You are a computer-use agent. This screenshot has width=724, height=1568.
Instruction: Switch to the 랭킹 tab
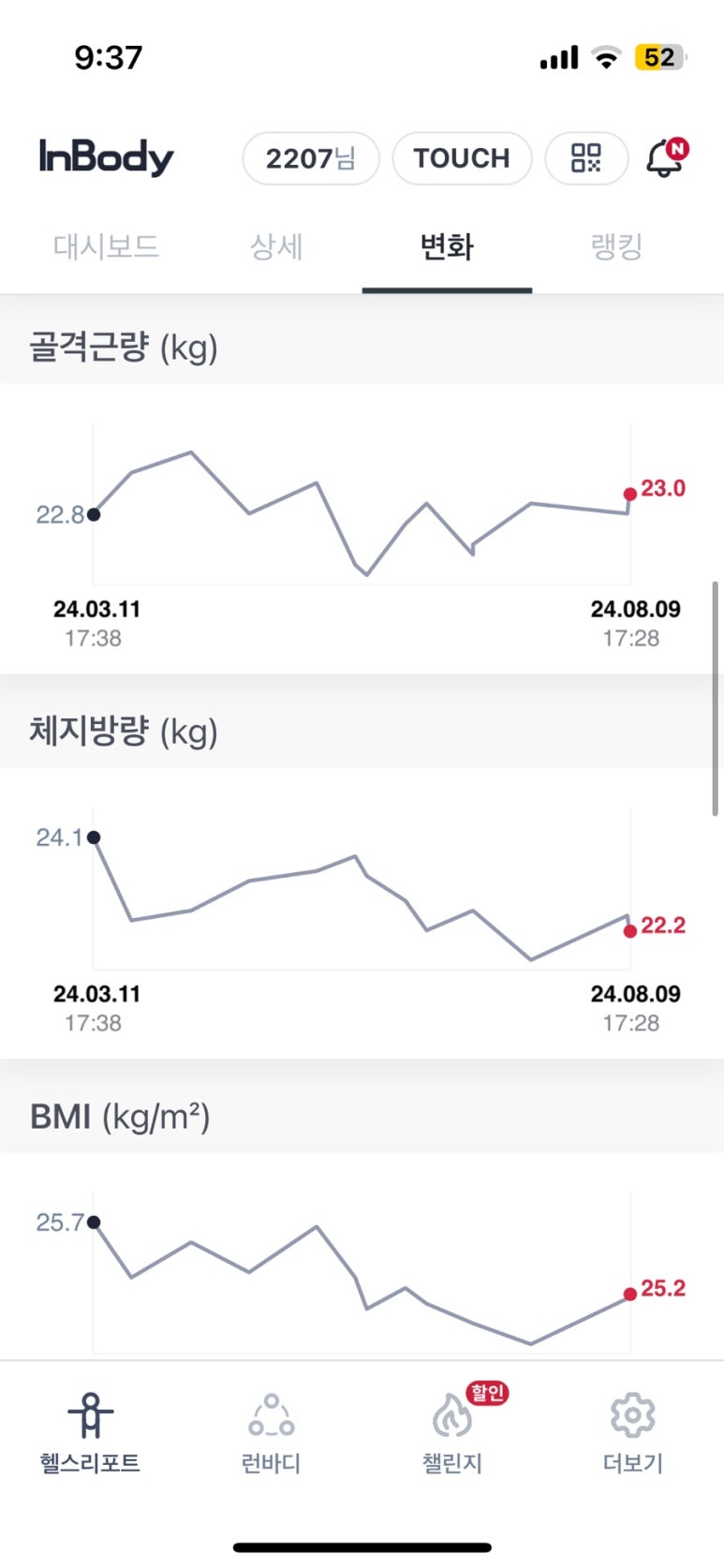coord(616,247)
